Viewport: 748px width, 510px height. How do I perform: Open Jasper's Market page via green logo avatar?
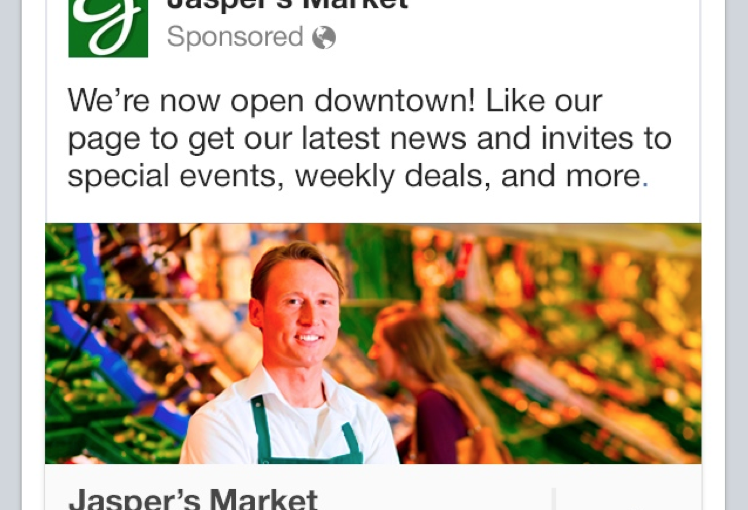point(107,27)
